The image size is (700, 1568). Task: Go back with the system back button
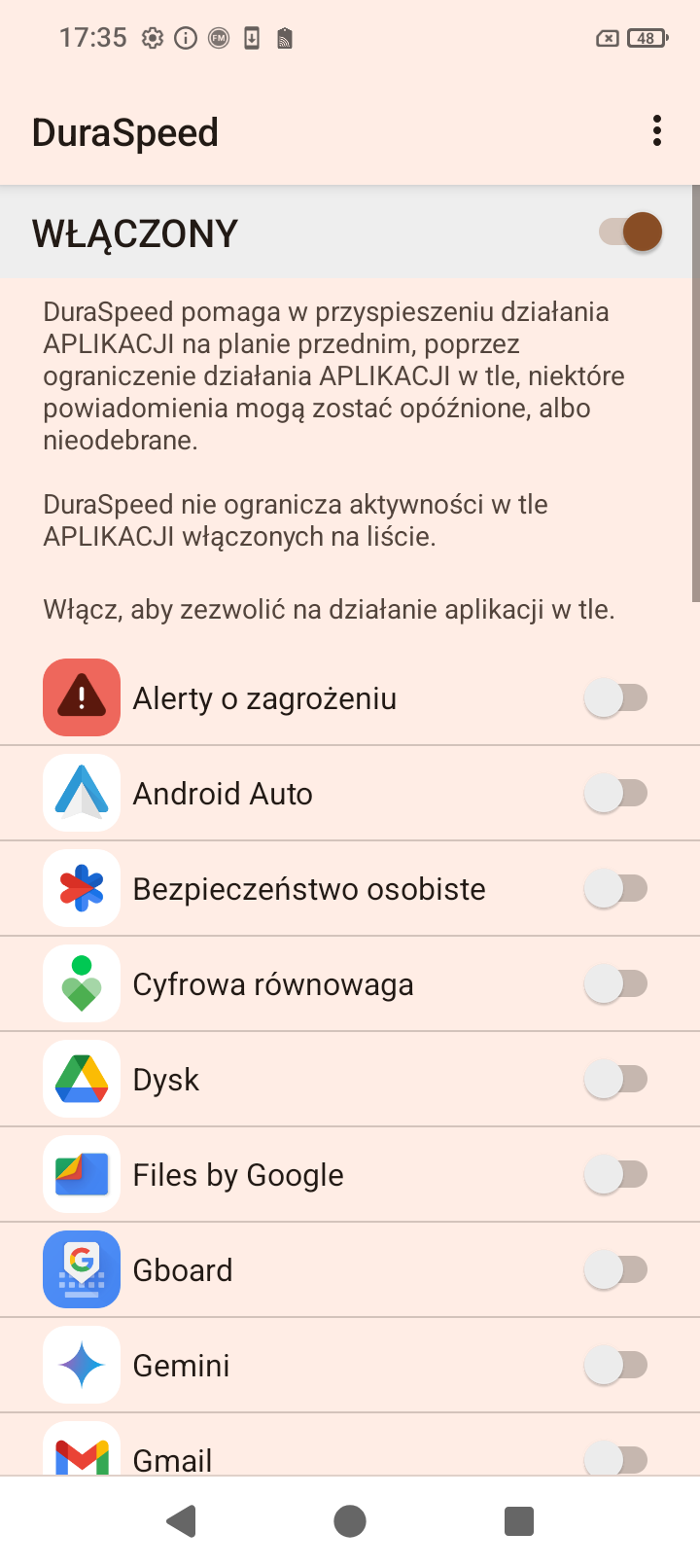(x=182, y=1521)
